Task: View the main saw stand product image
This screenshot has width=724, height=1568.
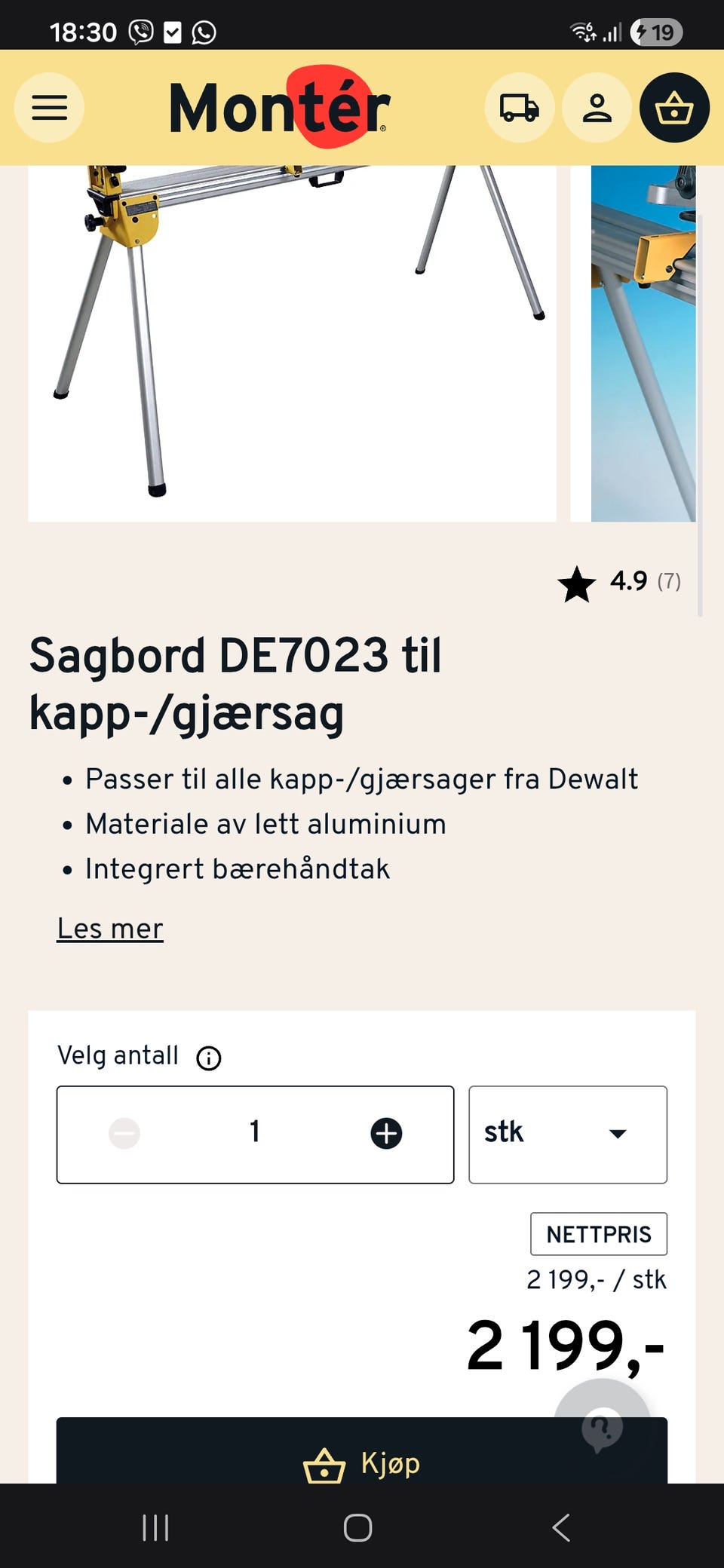Action: click(292, 343)
